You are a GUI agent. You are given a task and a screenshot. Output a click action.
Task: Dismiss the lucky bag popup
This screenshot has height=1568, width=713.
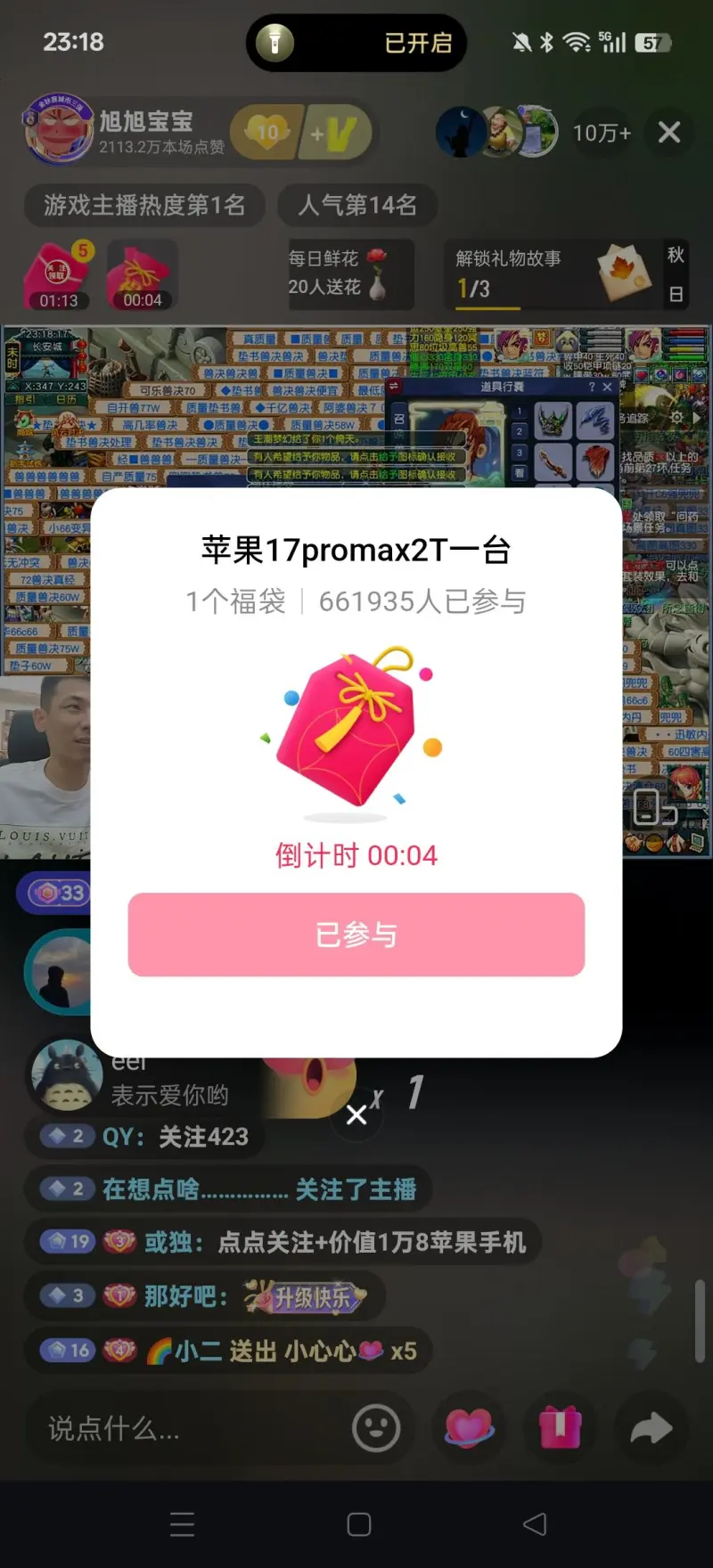pyautogui.click(x=356, y=1115)
